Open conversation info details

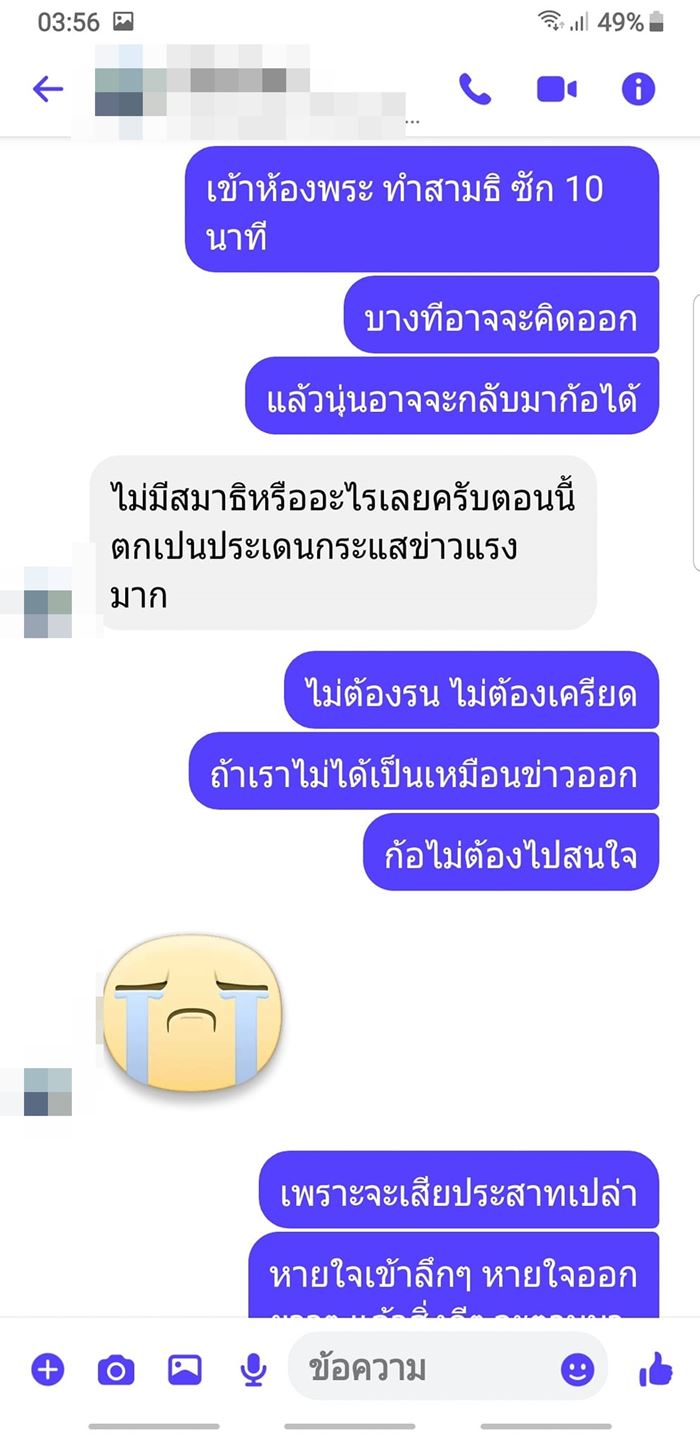coord(638,90)
